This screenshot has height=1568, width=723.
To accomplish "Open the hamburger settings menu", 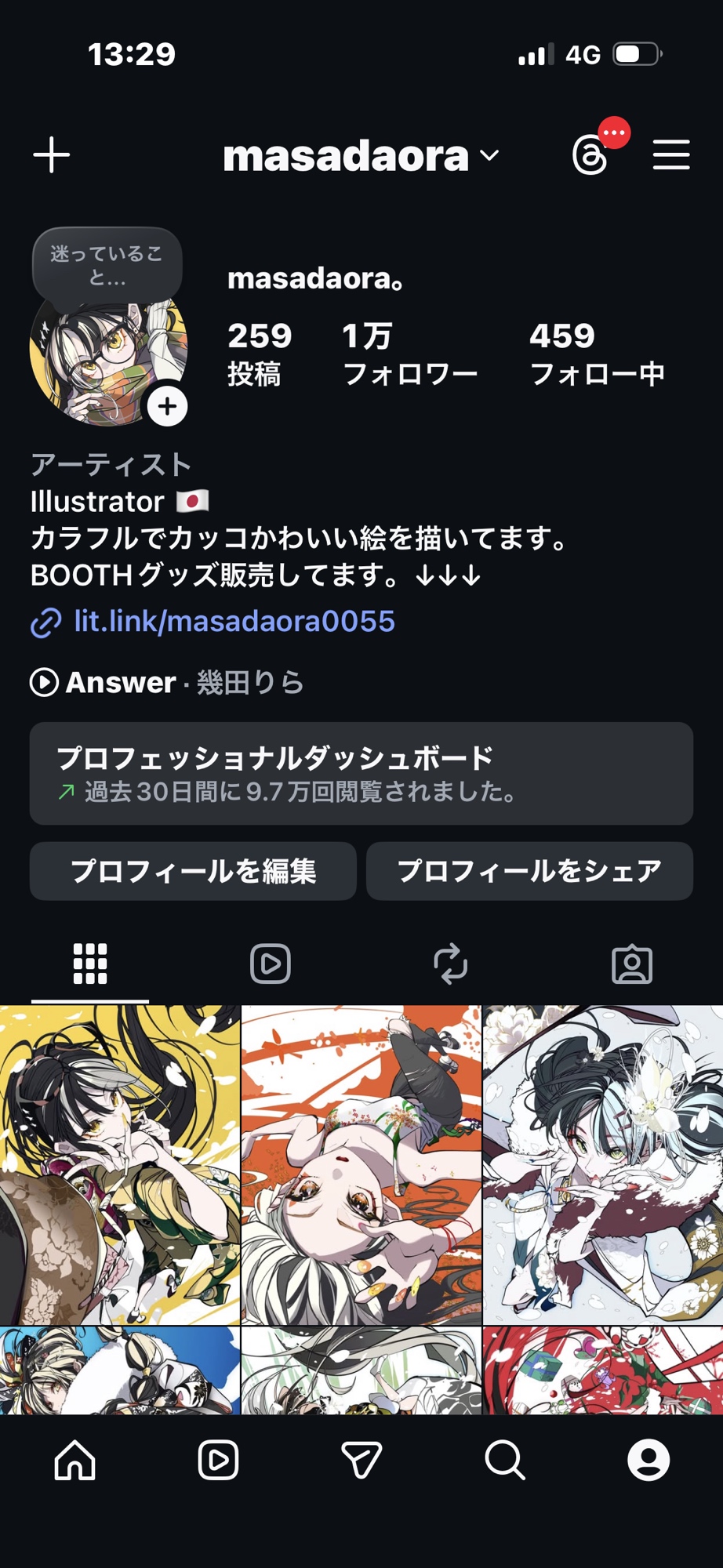I will [671, 155].
